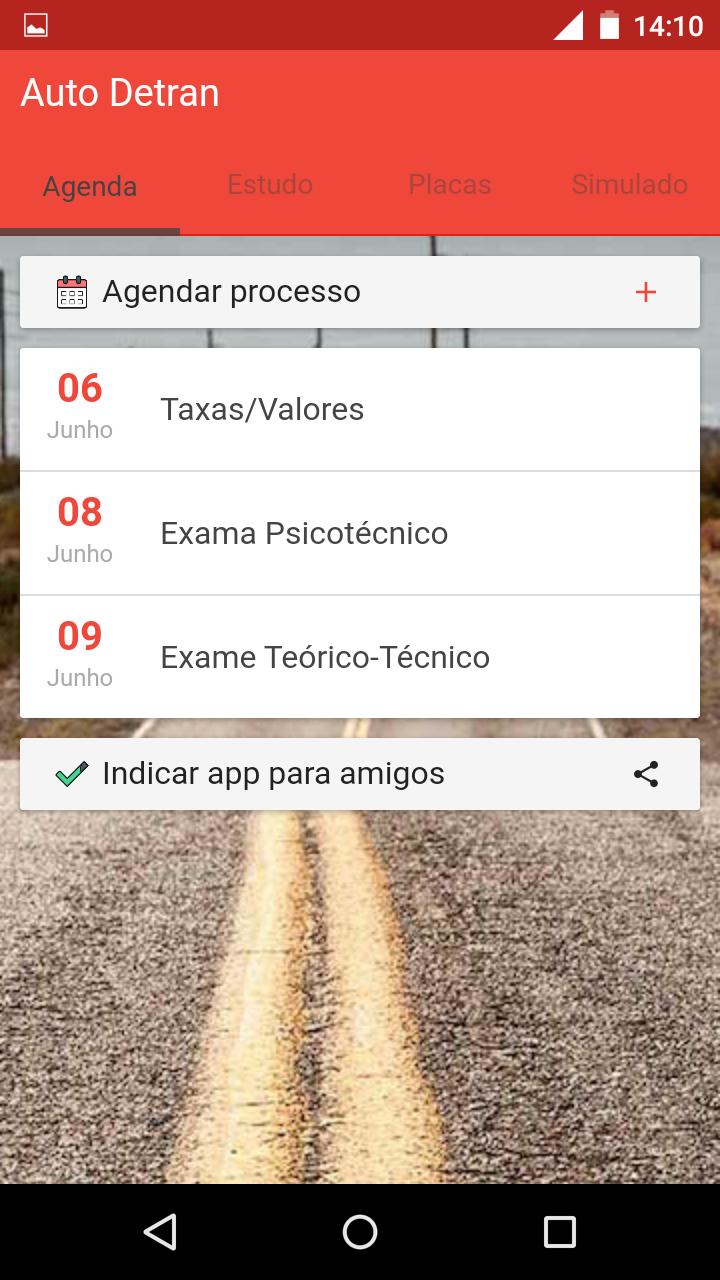The height and width of the screenshot is (1280, 720).
Task: Tap the Exame Teórico-Técnico item
Action: 360,657
